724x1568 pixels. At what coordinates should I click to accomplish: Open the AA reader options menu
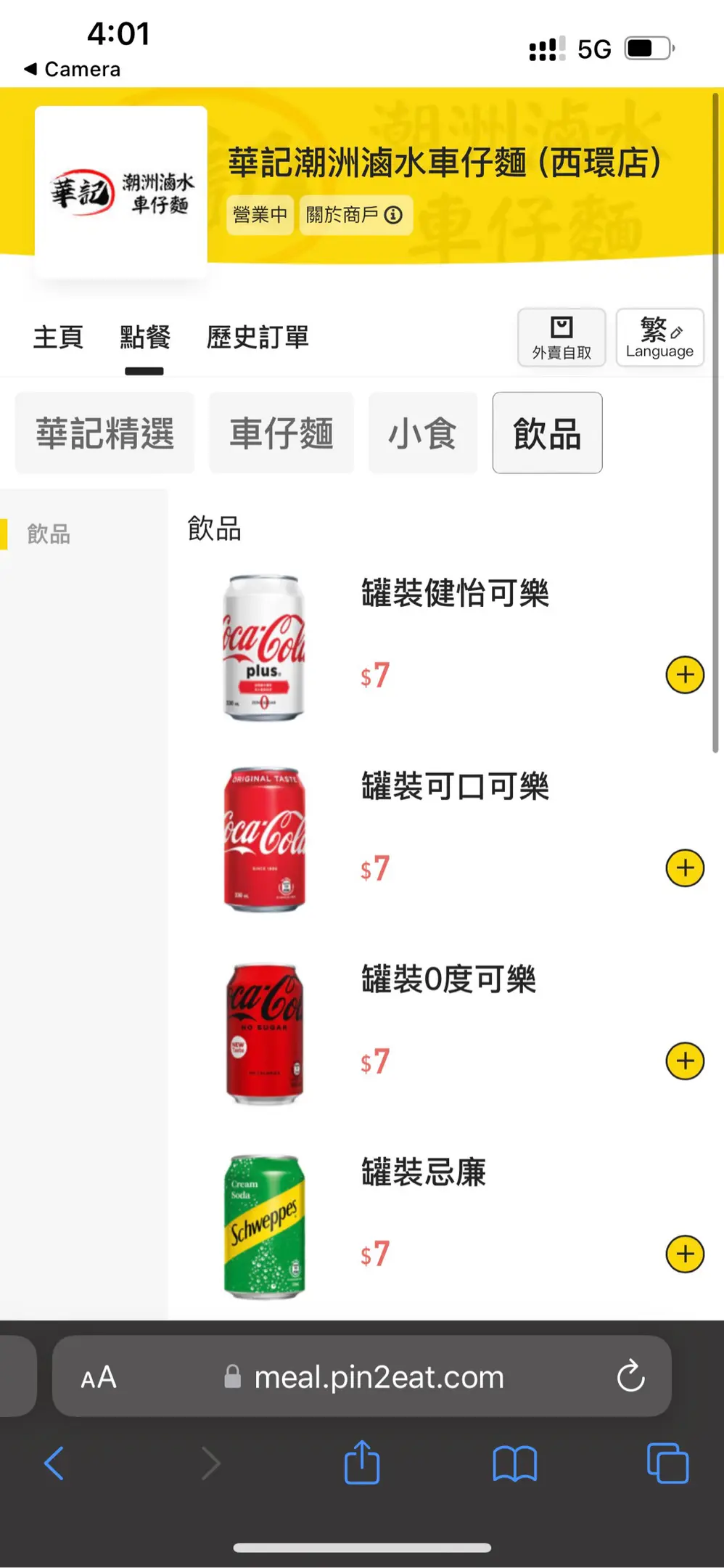99,1377
